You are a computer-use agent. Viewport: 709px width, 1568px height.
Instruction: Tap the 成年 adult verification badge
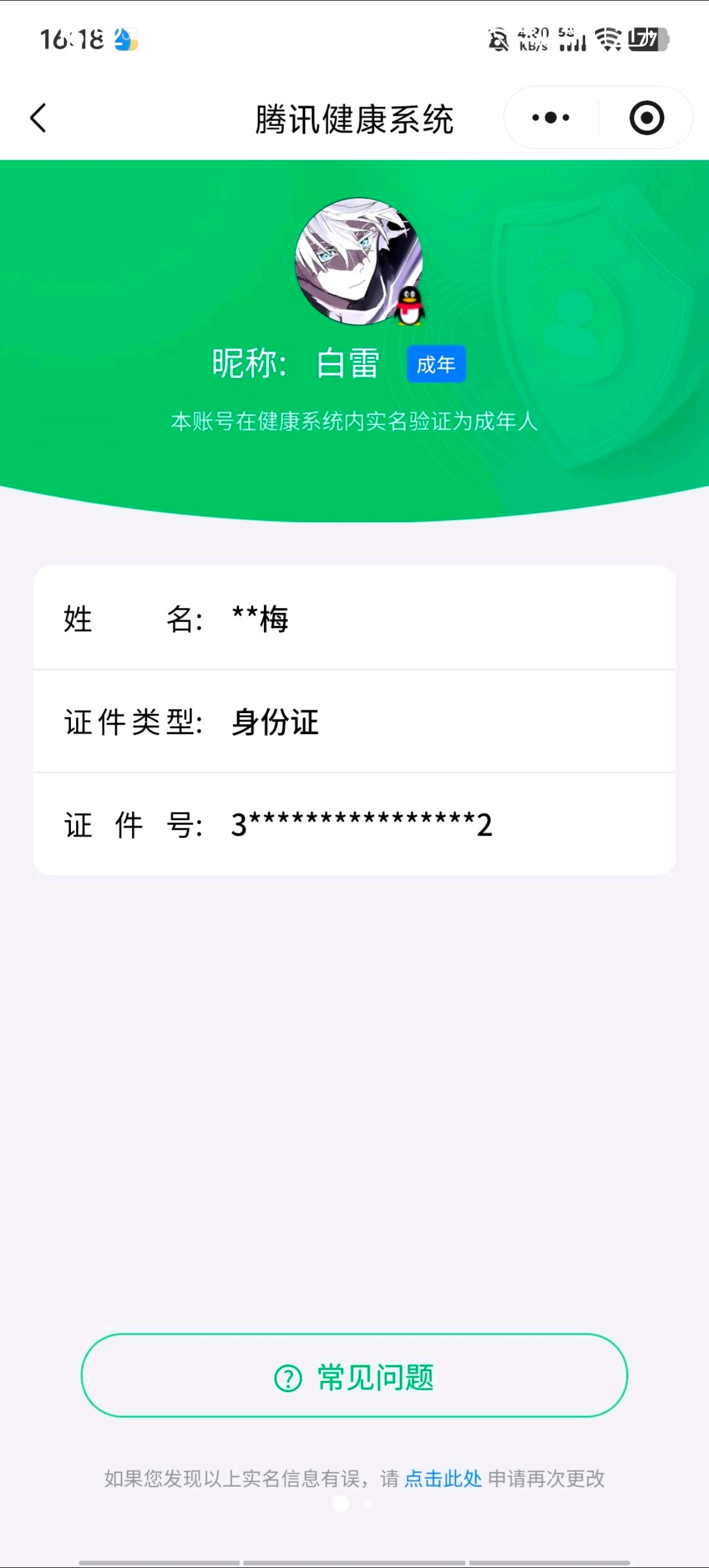point(435,363)
